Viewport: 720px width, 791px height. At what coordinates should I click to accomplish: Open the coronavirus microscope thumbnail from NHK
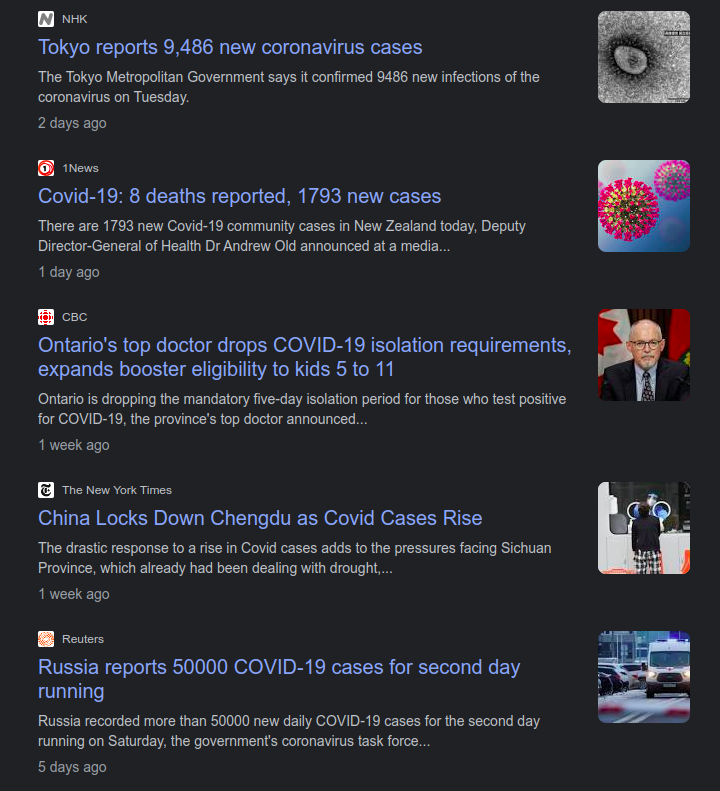pyautogui.click(x=643, y=57)
